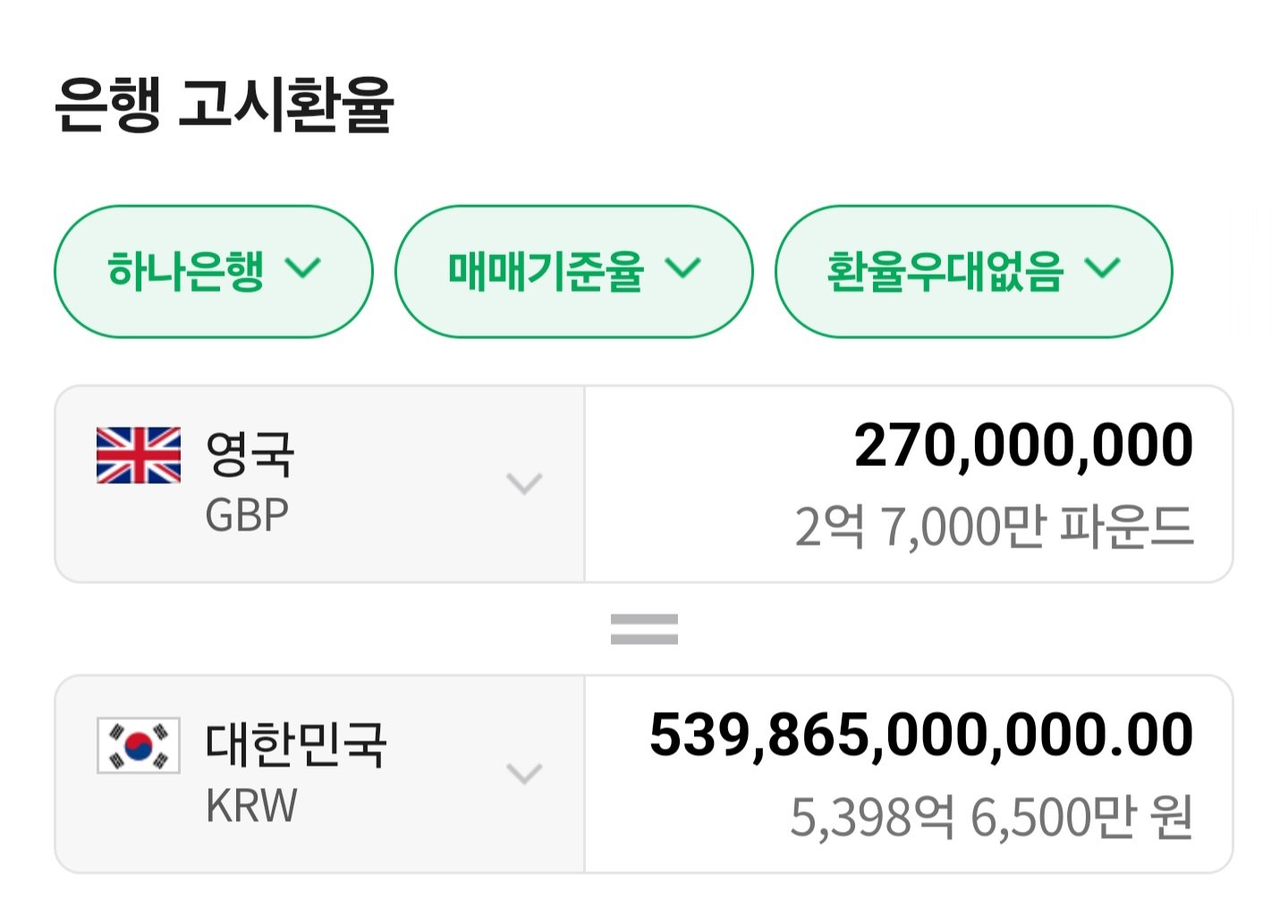The width and height of the screenshot is (1288, 924).
Task: Change the 대한민국 KRW currency
Action: 319,774
